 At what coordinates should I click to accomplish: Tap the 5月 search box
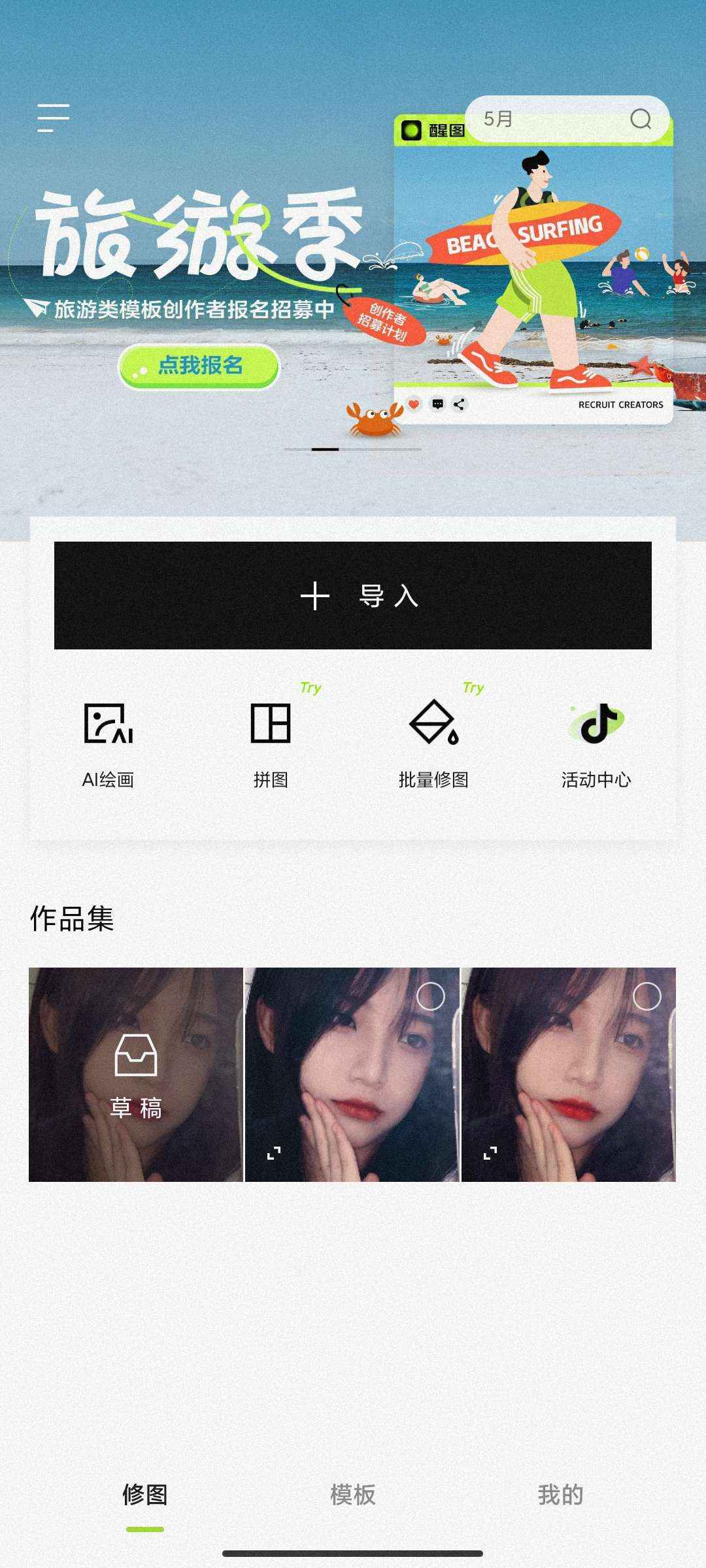556,119
